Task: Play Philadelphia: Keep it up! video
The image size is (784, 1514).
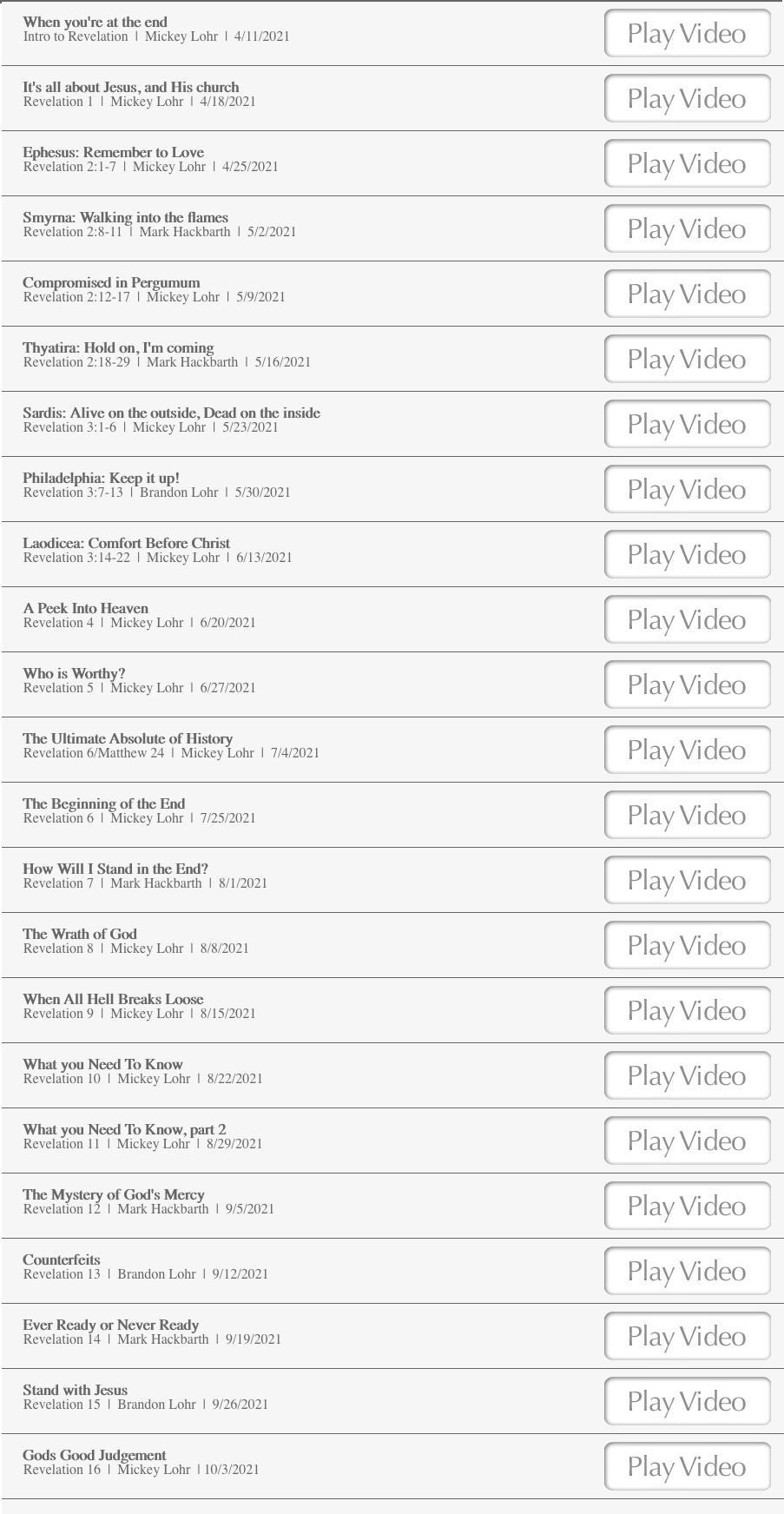Action: [687, 489]
